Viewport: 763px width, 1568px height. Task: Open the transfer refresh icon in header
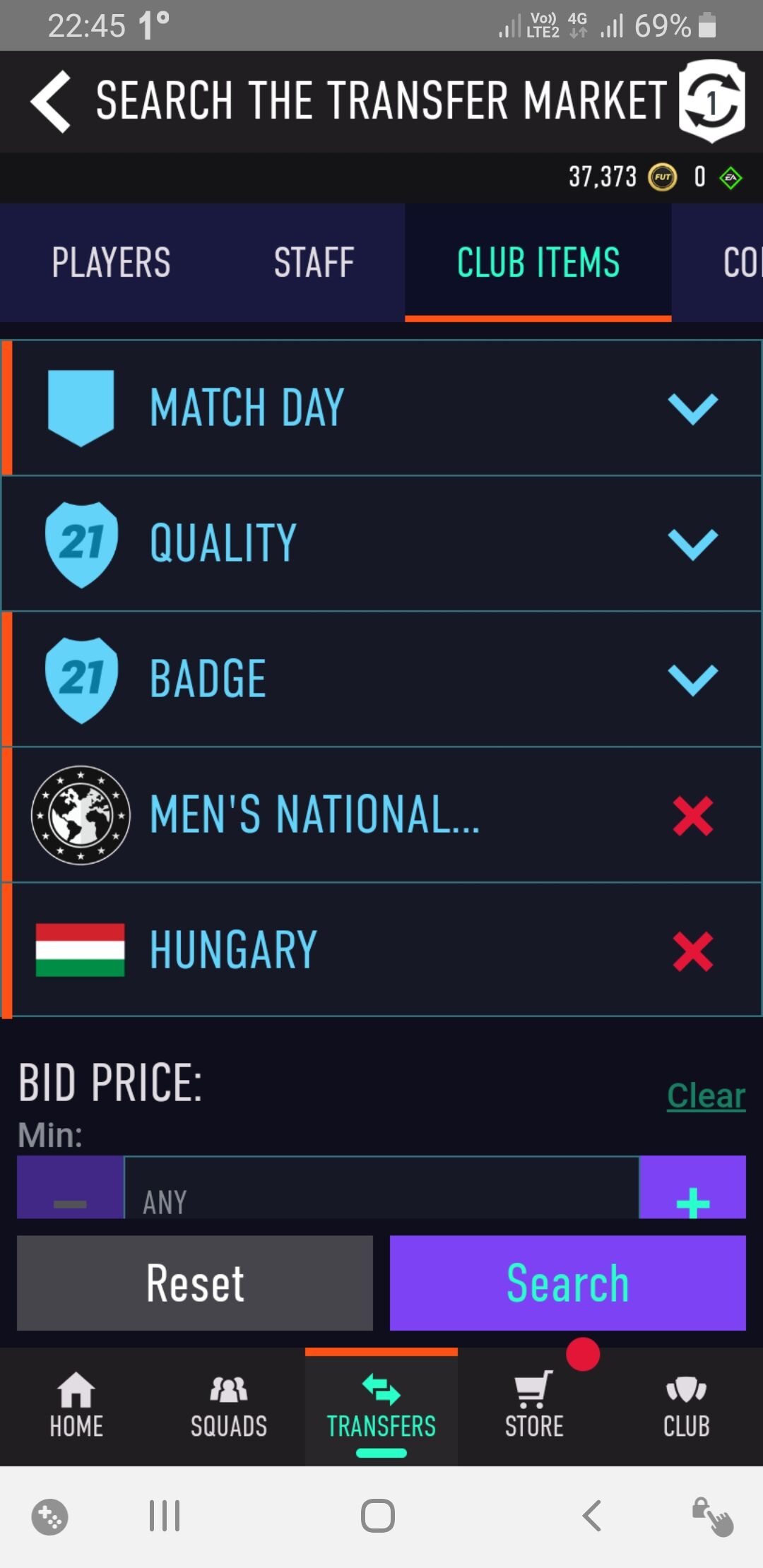[711, 102]
